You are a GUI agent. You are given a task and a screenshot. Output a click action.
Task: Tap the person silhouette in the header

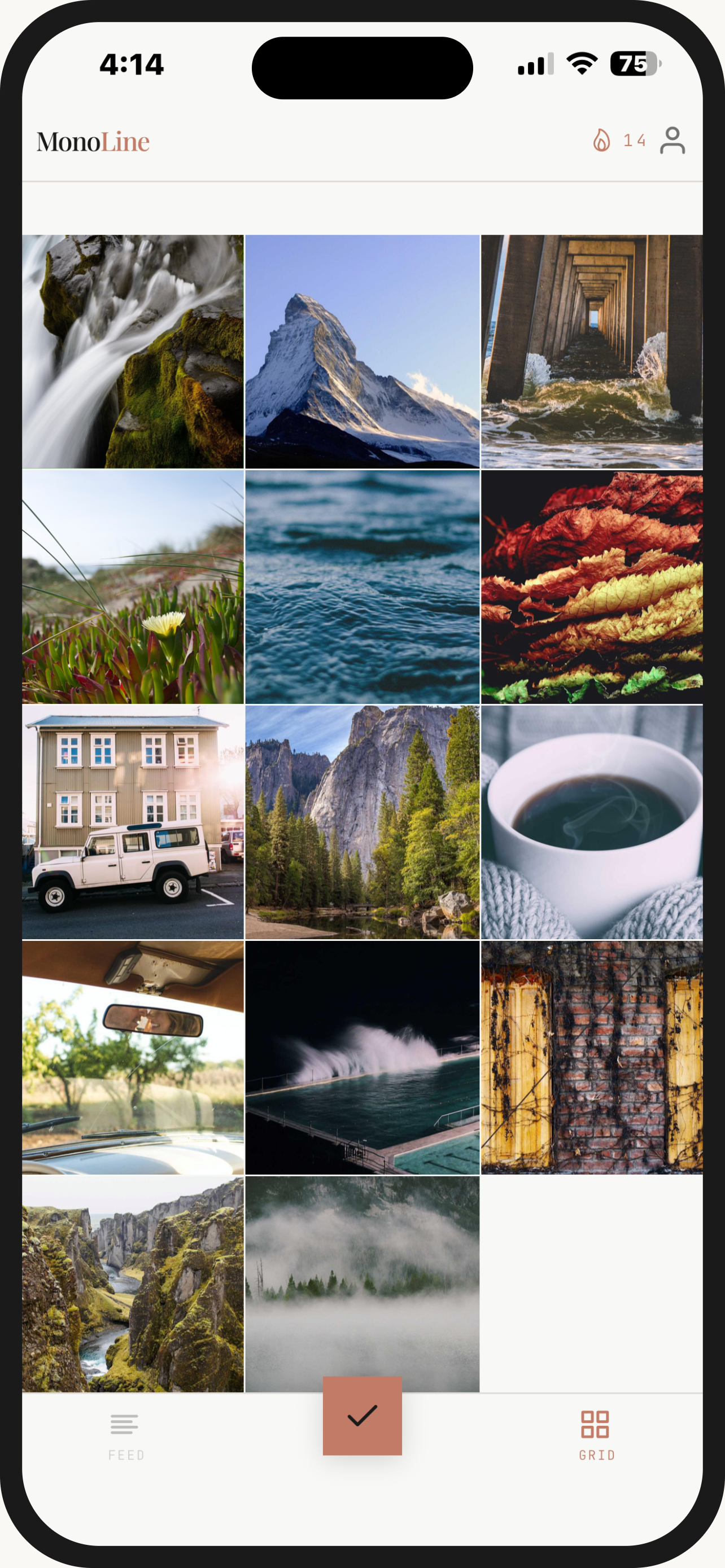pyautogui.click(x=673, y=141)
